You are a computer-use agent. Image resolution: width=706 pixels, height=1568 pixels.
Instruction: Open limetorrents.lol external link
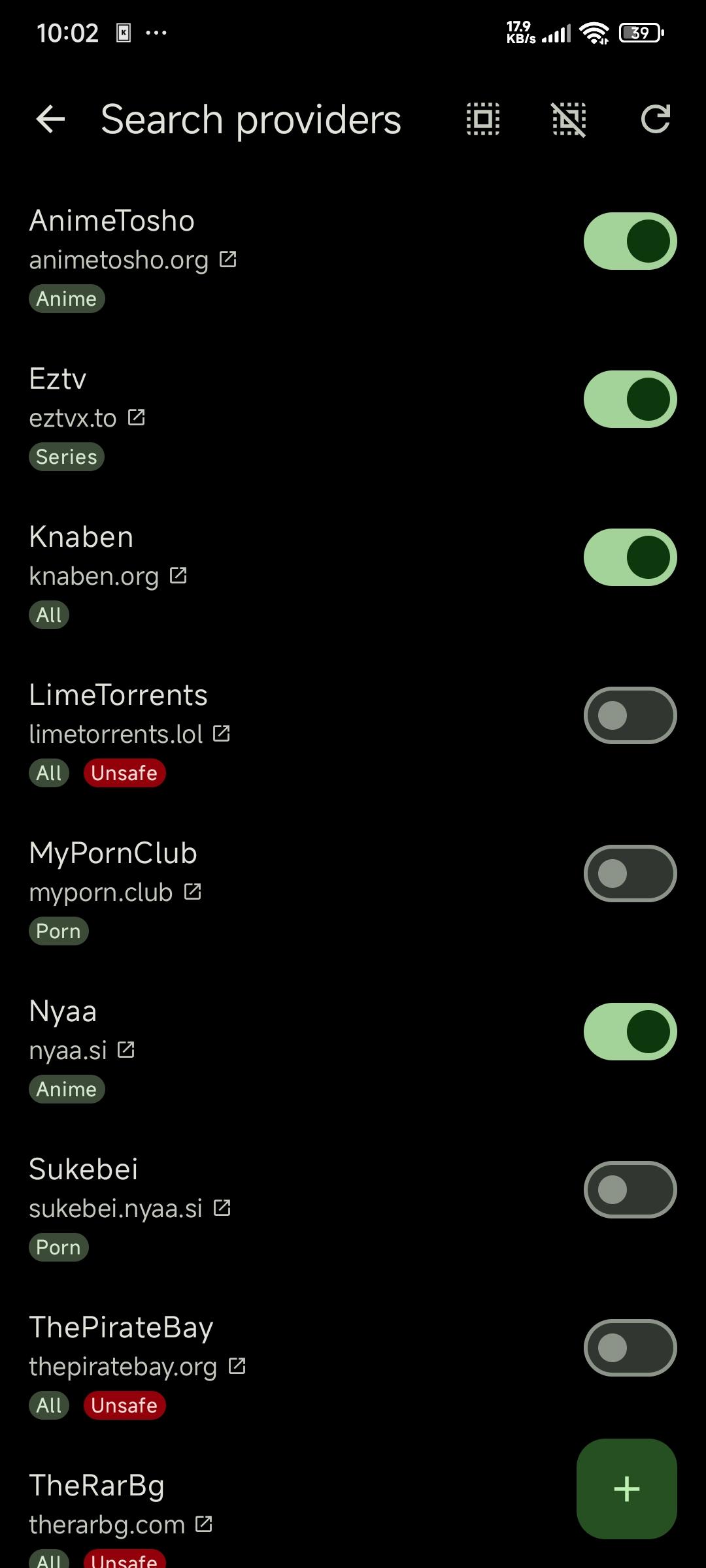(222, 734)
